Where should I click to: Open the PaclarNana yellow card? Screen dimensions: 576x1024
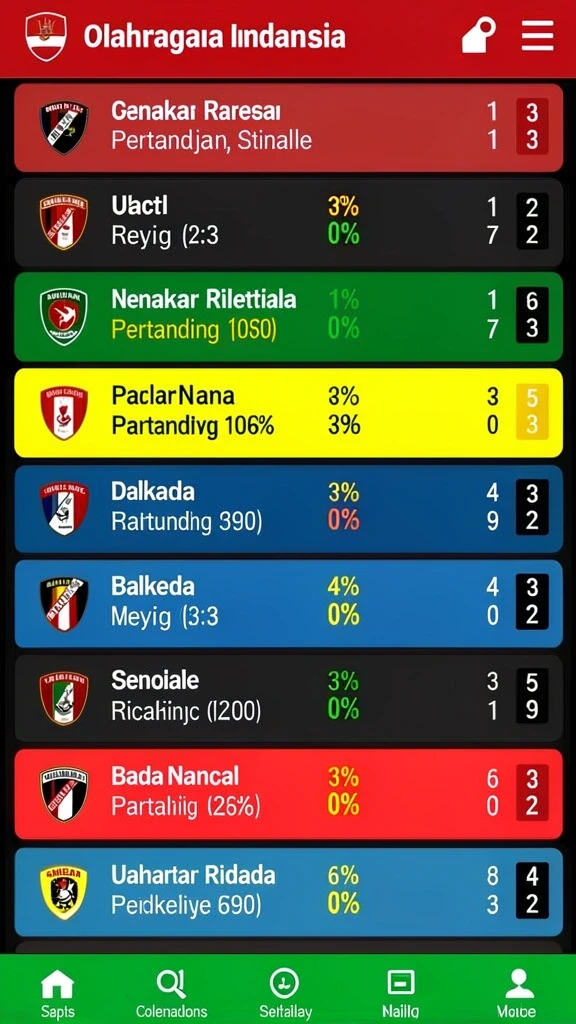(289, 413)
